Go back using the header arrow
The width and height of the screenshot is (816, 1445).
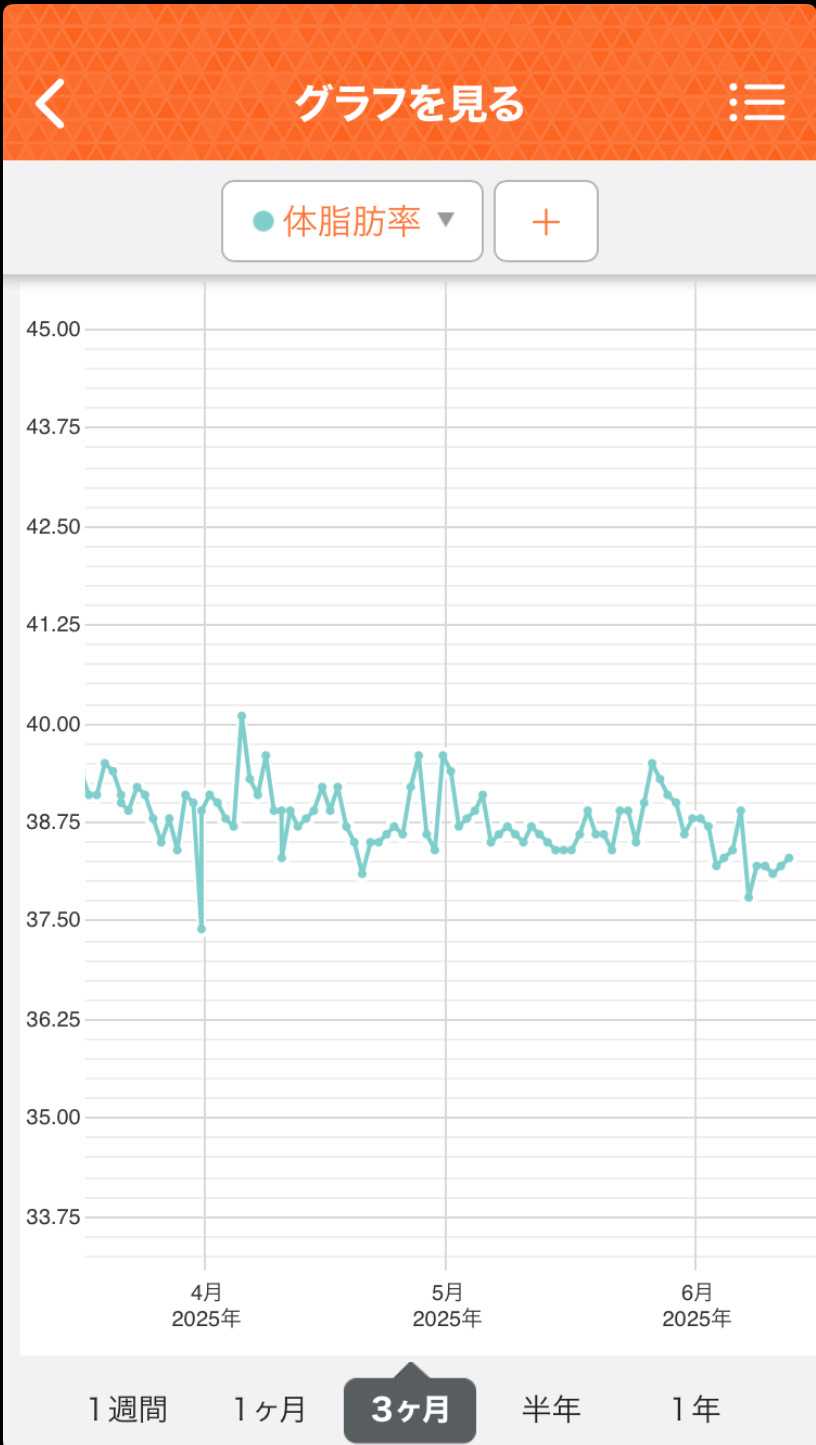50,104
